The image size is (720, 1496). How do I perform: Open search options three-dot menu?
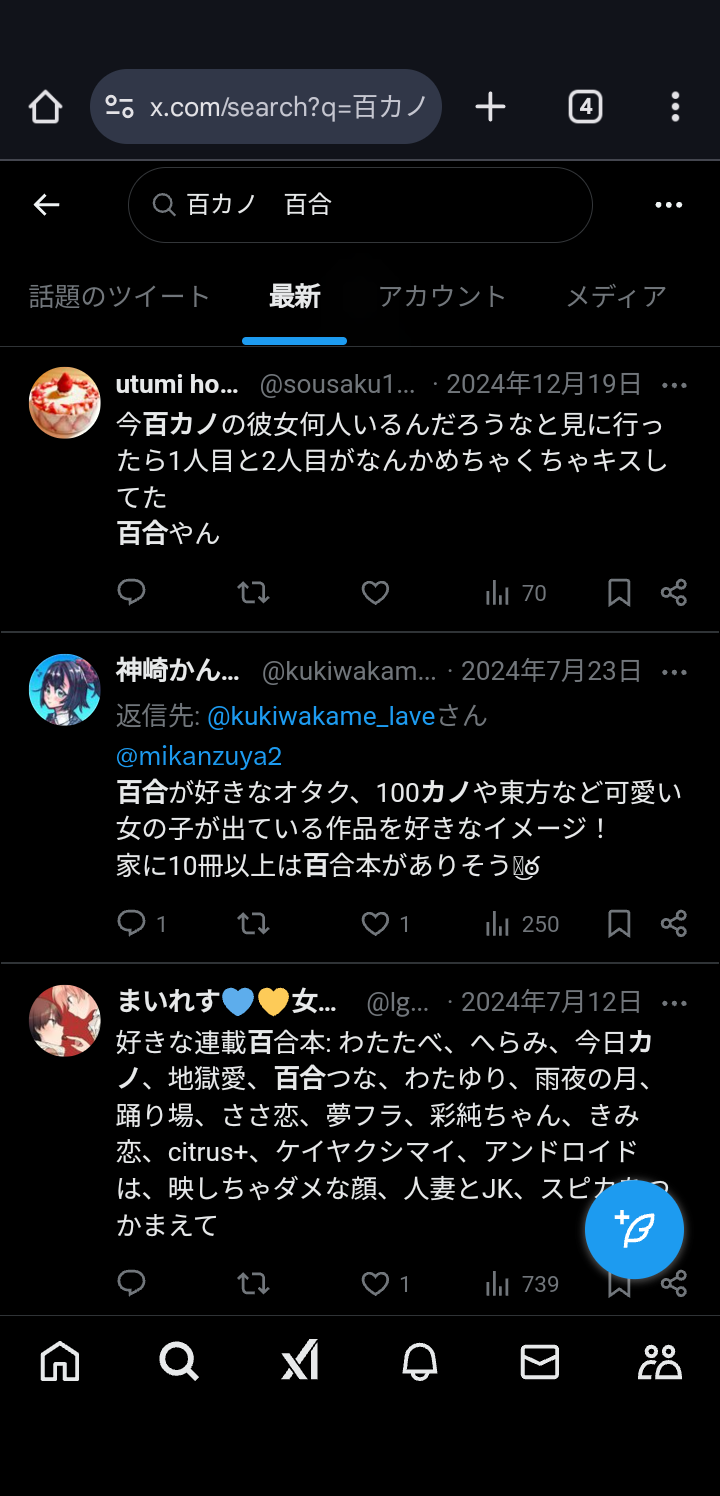[x=668, y=205]
